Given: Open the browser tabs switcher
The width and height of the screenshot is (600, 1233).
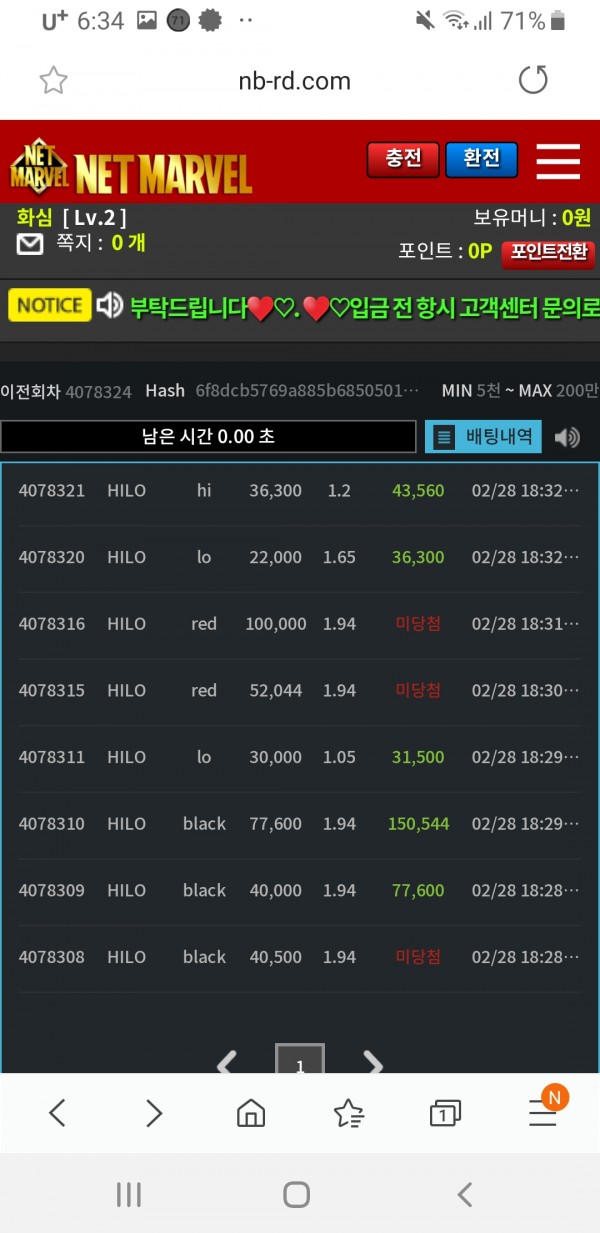Looking at the screenshot, I should 445,1113.
